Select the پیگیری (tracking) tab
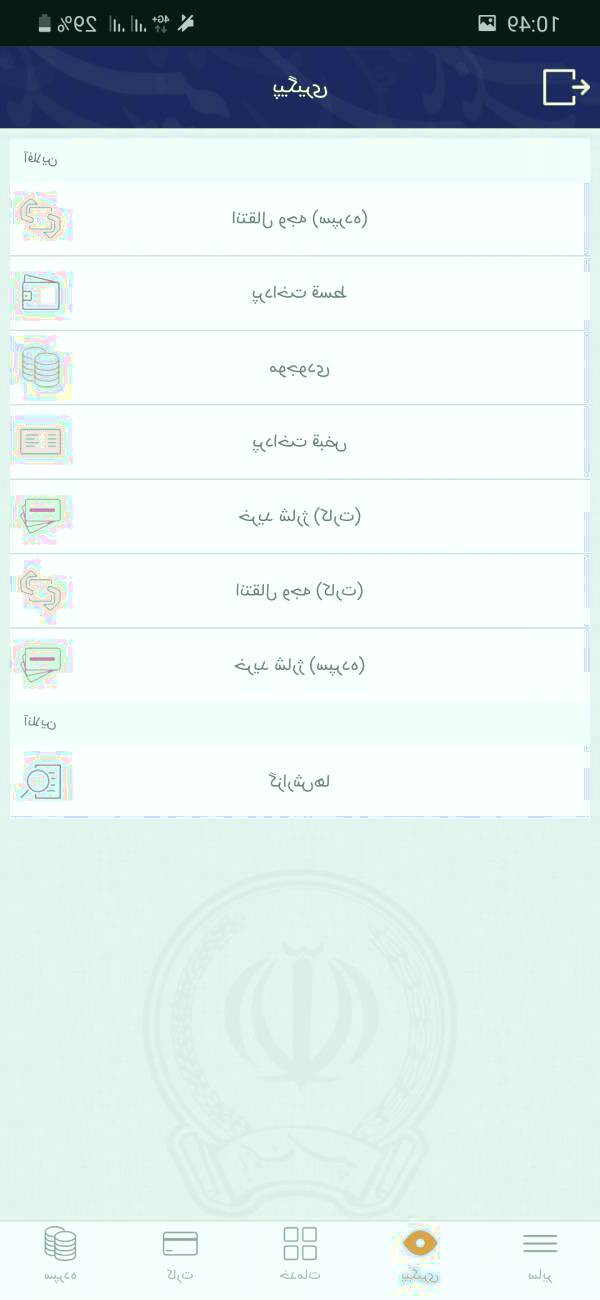600x1300 pixels. click(x=420, y=1255)
